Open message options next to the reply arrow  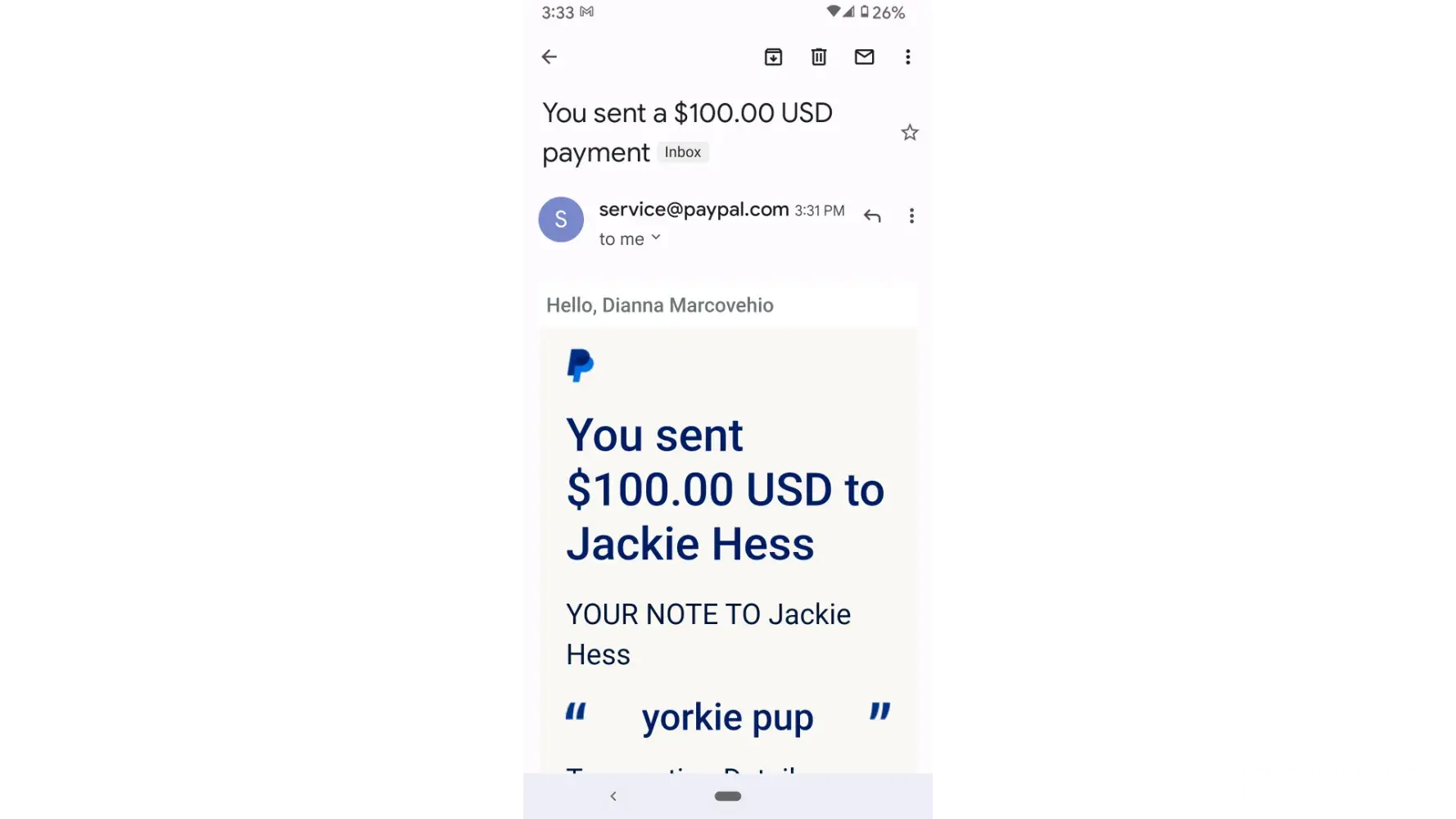click(911, 215)
